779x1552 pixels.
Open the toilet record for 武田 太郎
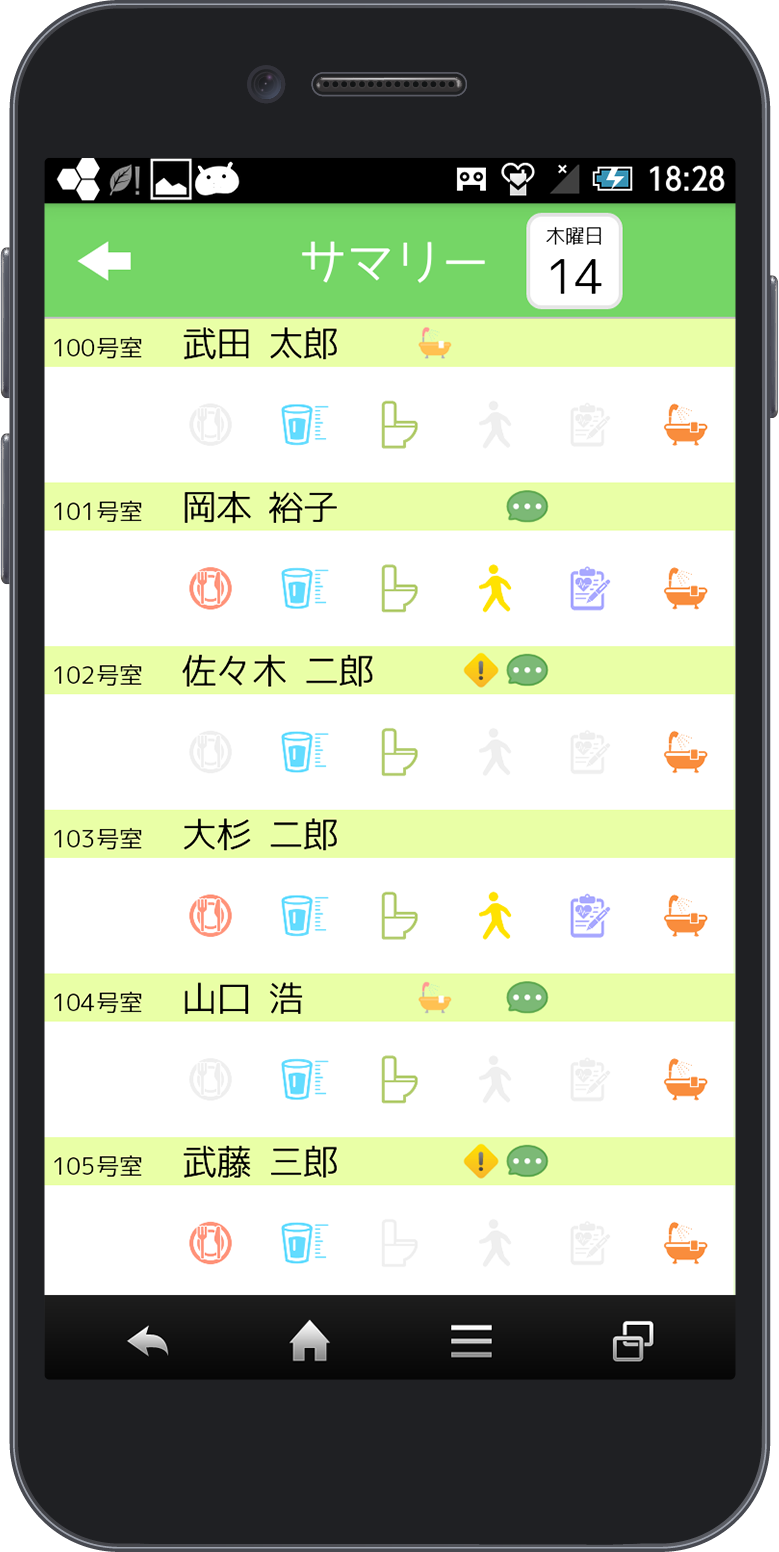[399, 425]
